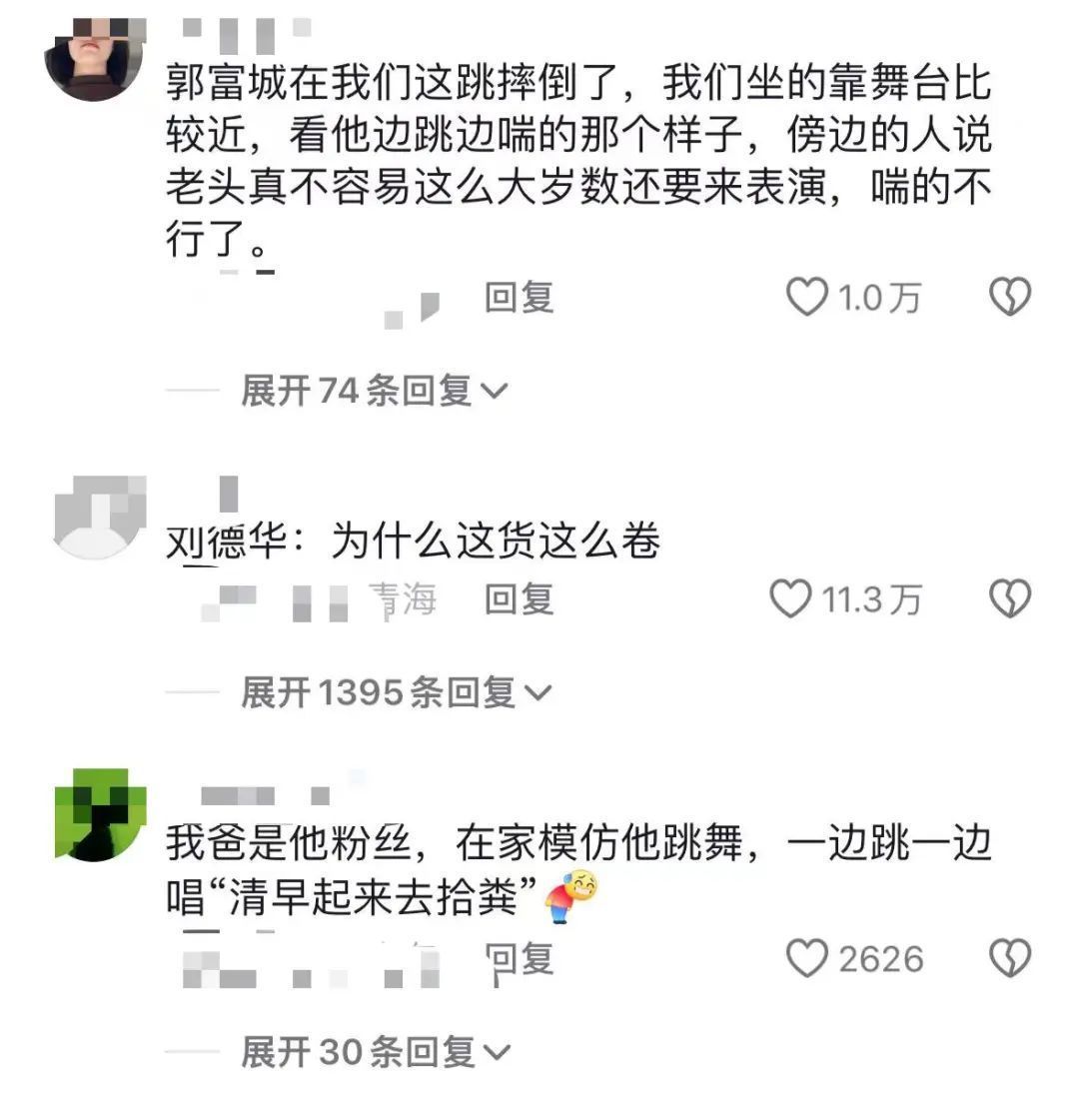Dislike the 我爸是他粉丝 comment
The width and height of the screenshot is (1079, 1120).
point(1009,959)
